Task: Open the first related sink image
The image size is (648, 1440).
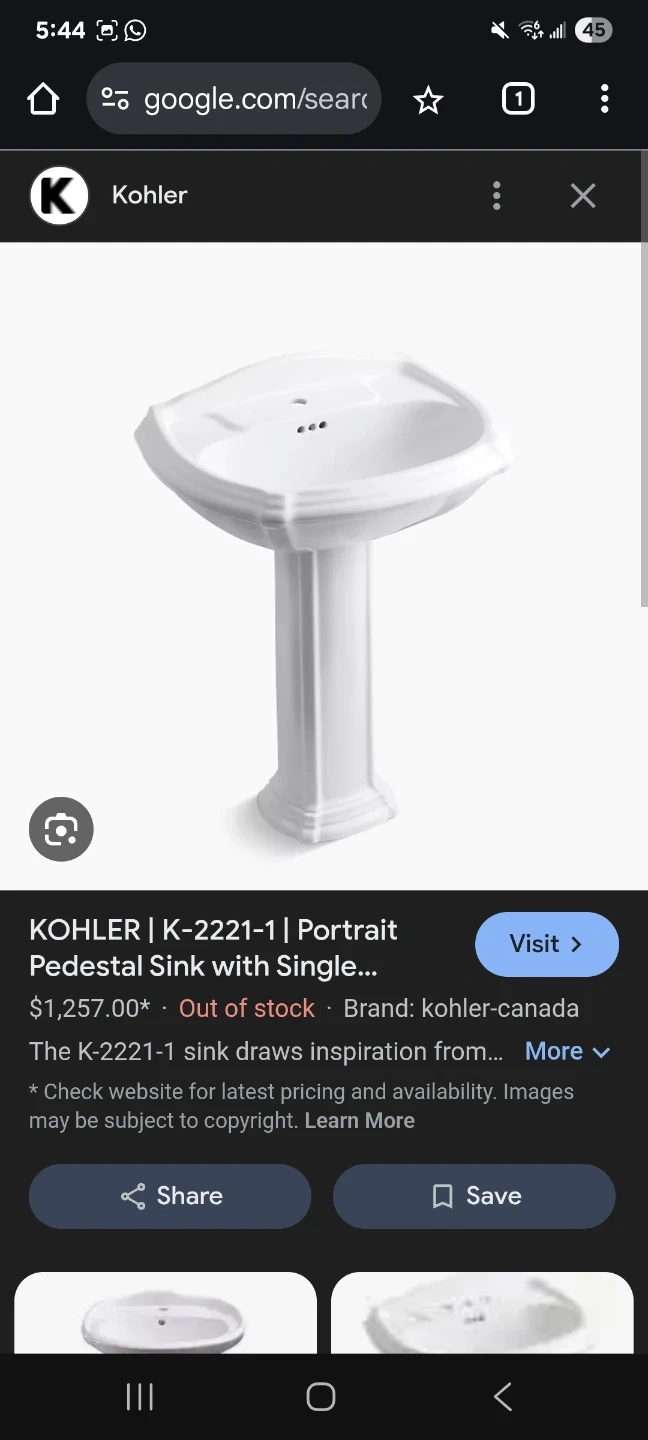Action: 165,1313
